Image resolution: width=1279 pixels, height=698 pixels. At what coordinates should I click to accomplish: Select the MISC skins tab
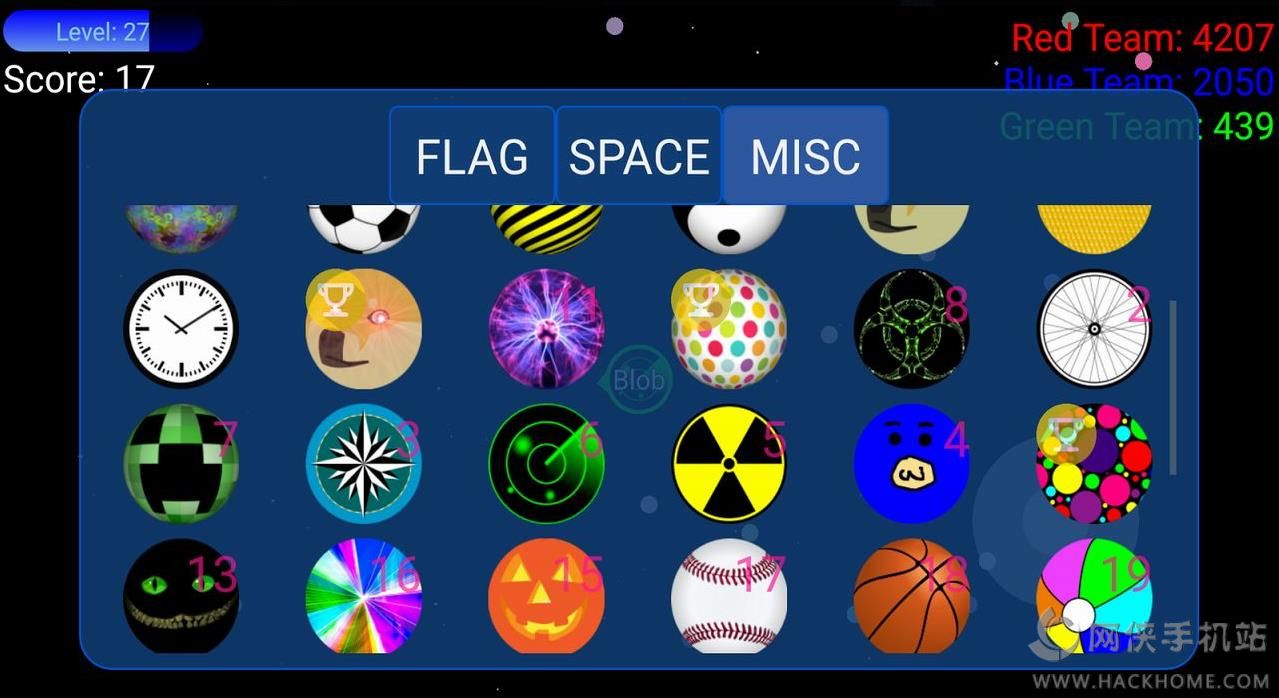(805, 156)
